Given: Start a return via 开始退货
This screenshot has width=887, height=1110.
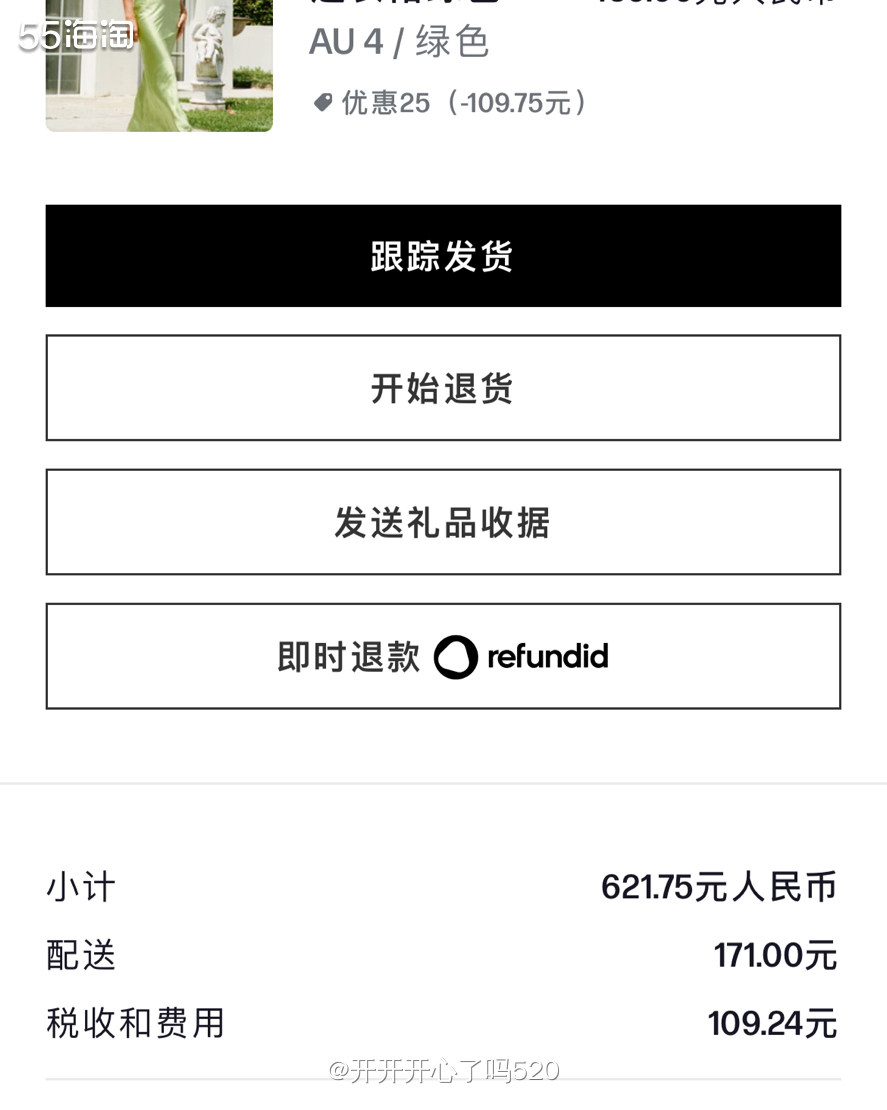Looking at the screenshot, I should (442, 388).
